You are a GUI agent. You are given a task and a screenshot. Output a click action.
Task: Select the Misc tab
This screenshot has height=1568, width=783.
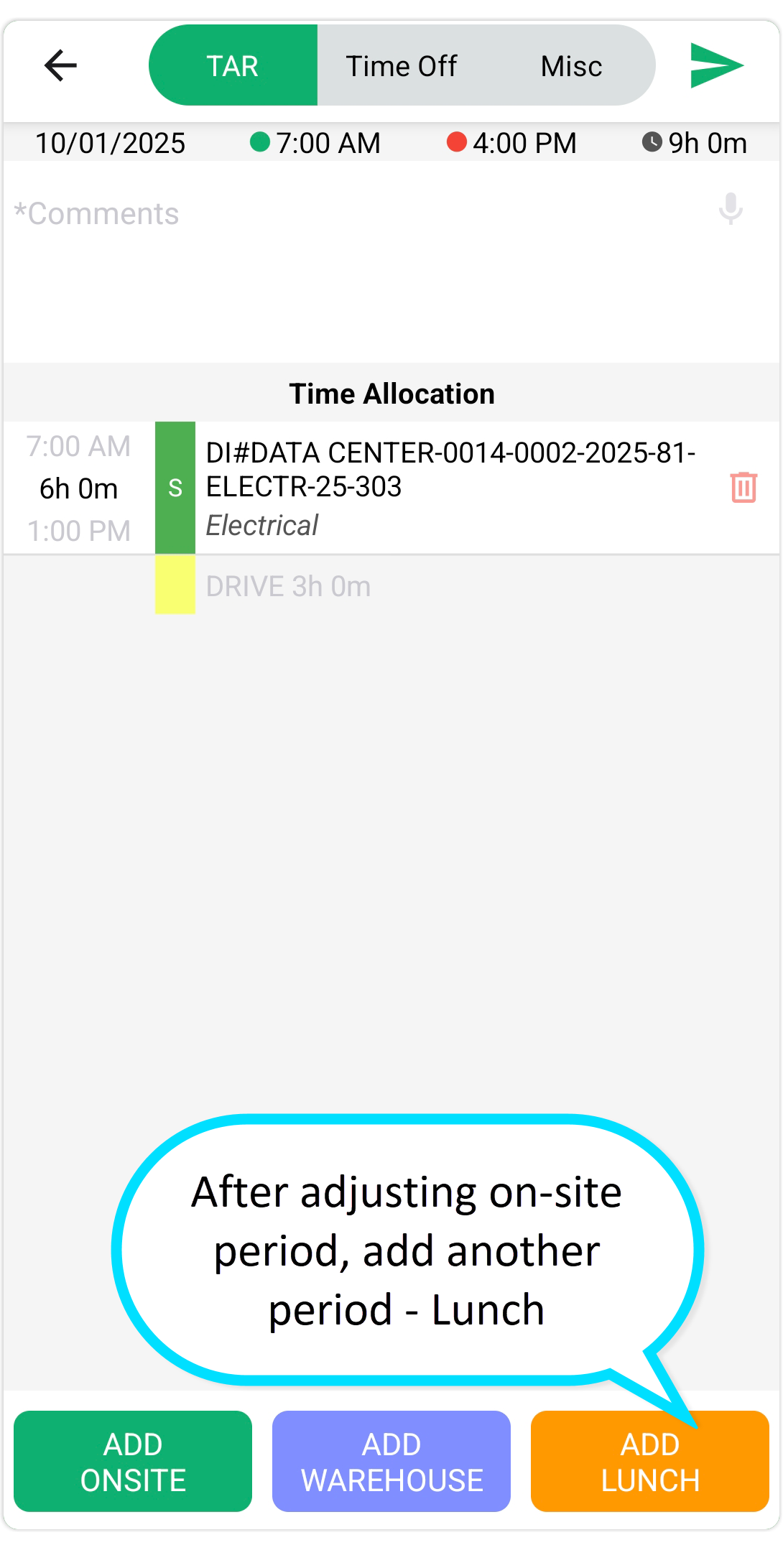point(571,66)
